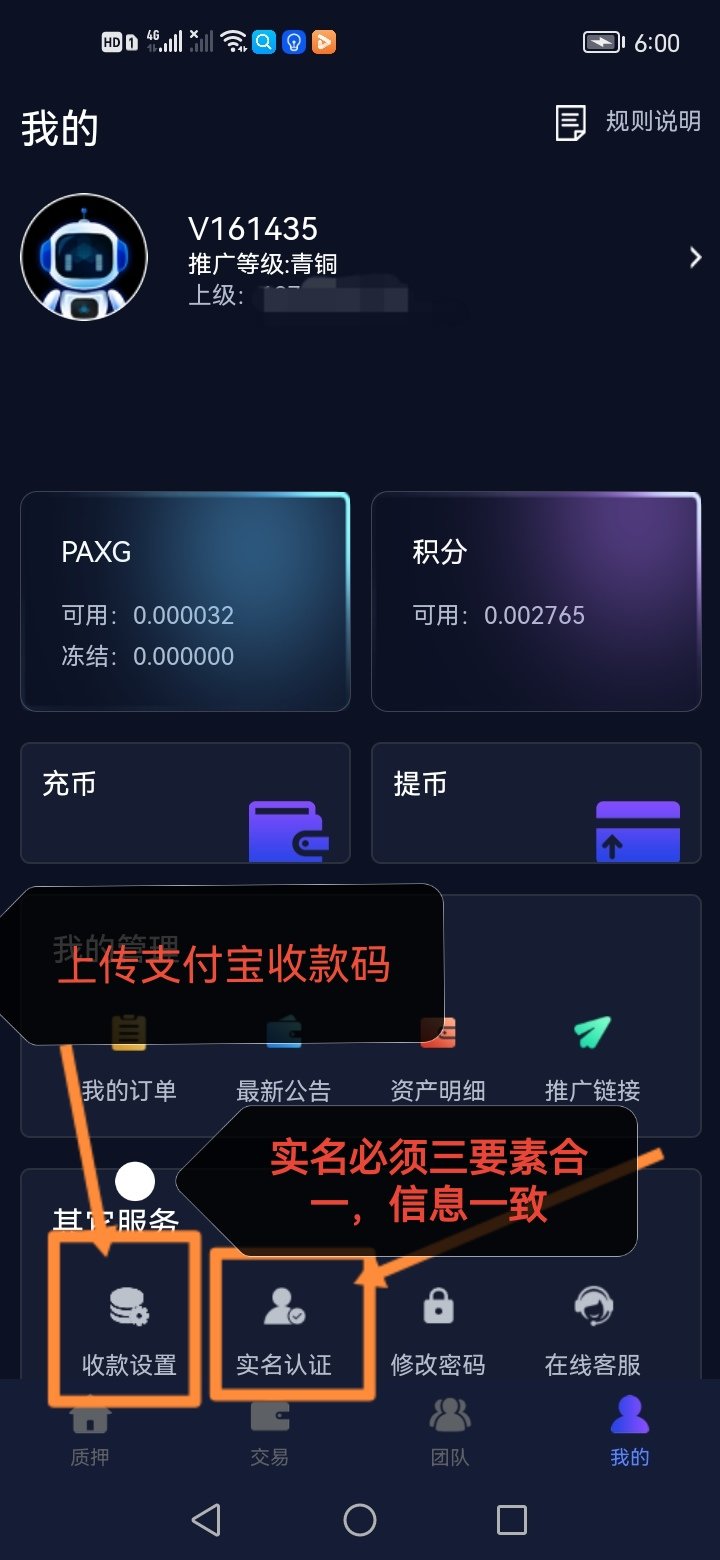This screenshot has width=720, height=1560.
Task: Open the PAXG balance card
Action: pos(185,601)
